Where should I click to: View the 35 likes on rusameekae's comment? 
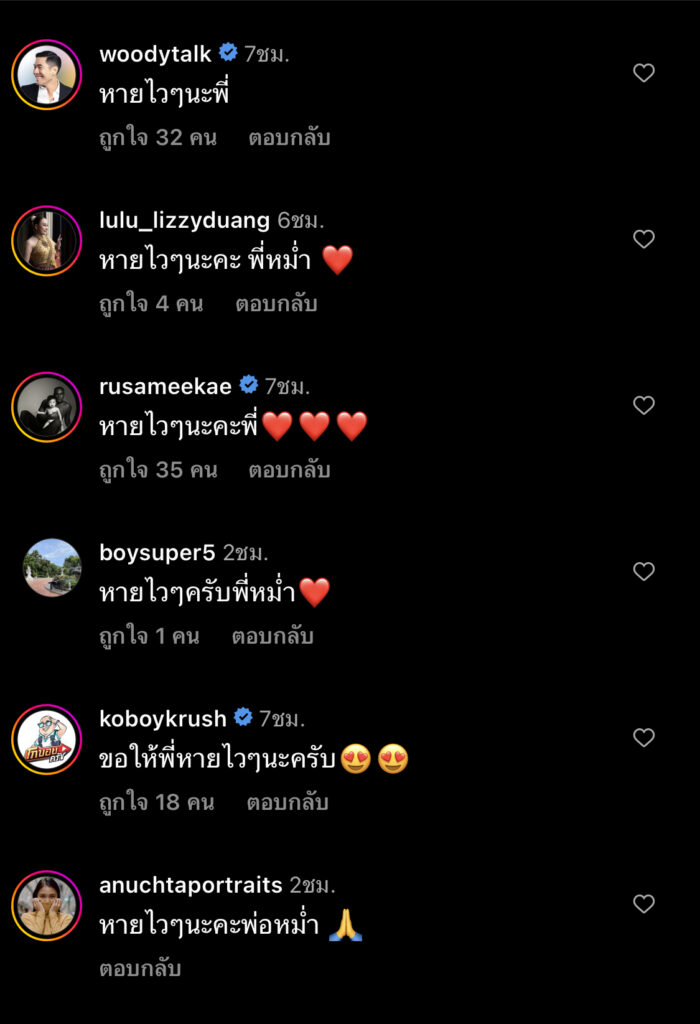158,470
